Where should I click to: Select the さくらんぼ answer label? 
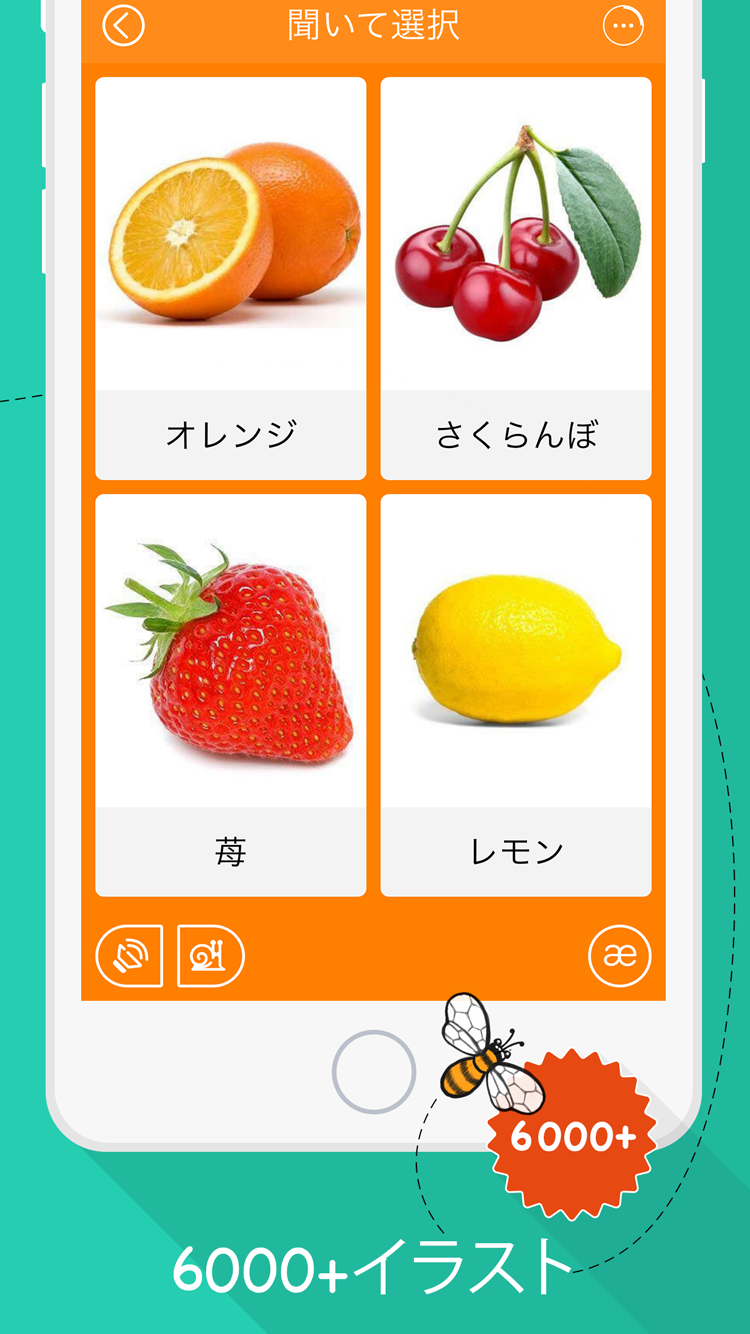tap(515, 432)
